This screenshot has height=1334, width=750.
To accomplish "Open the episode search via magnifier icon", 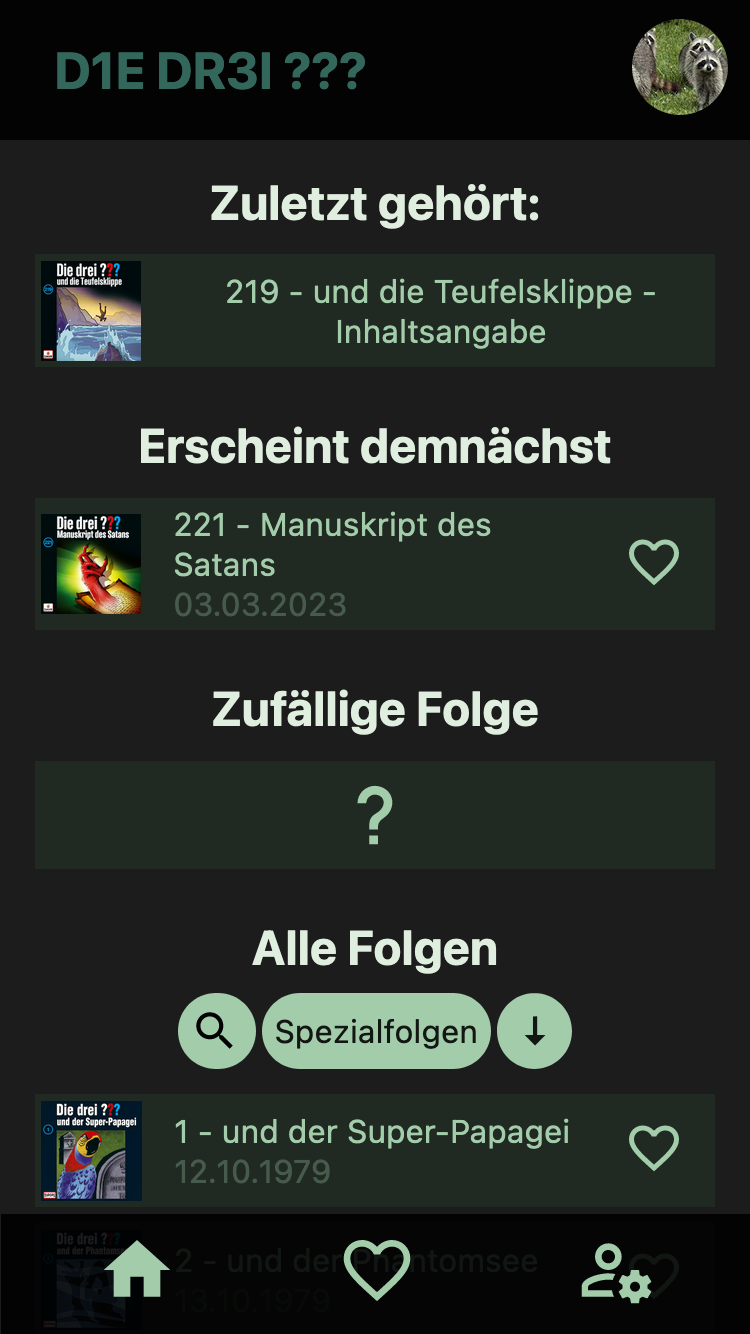I will point(216,1031).
